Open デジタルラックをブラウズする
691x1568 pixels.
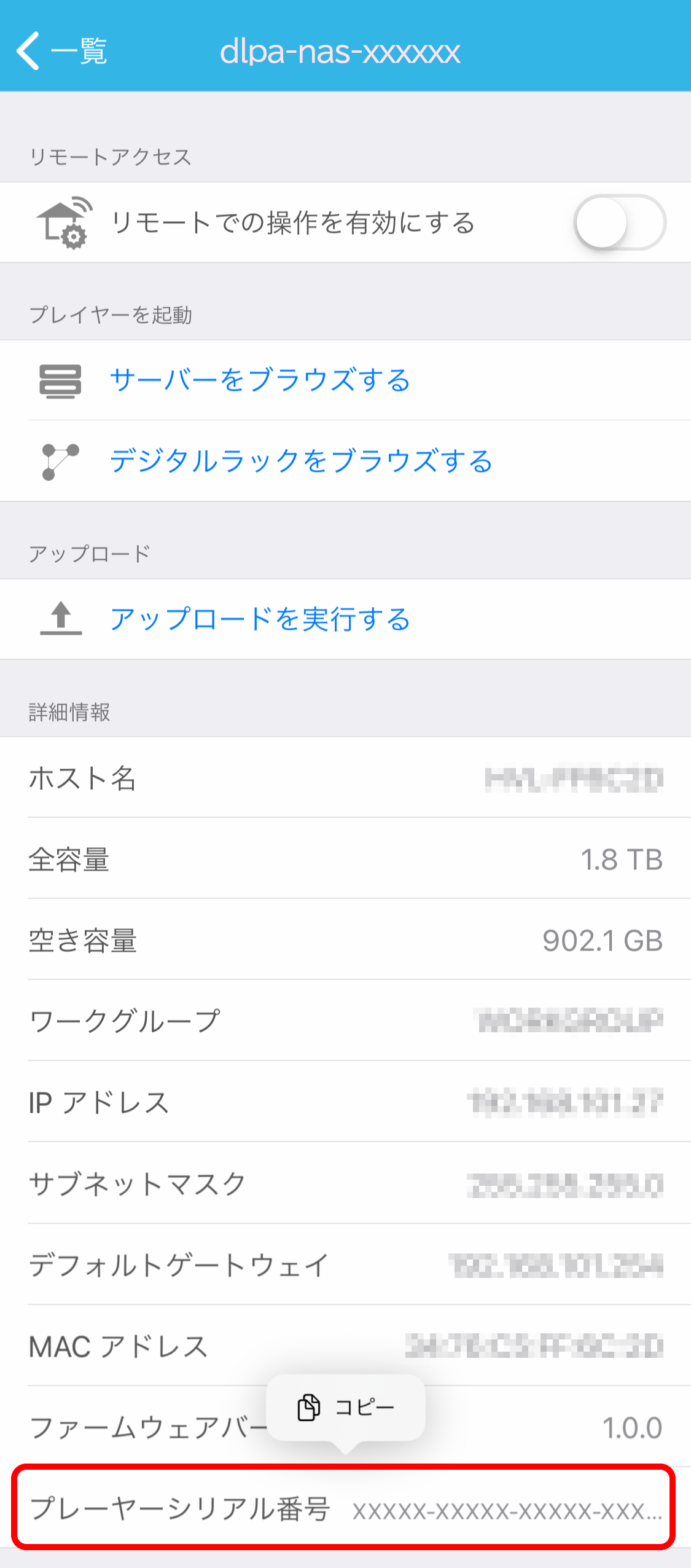coord(301,461)
